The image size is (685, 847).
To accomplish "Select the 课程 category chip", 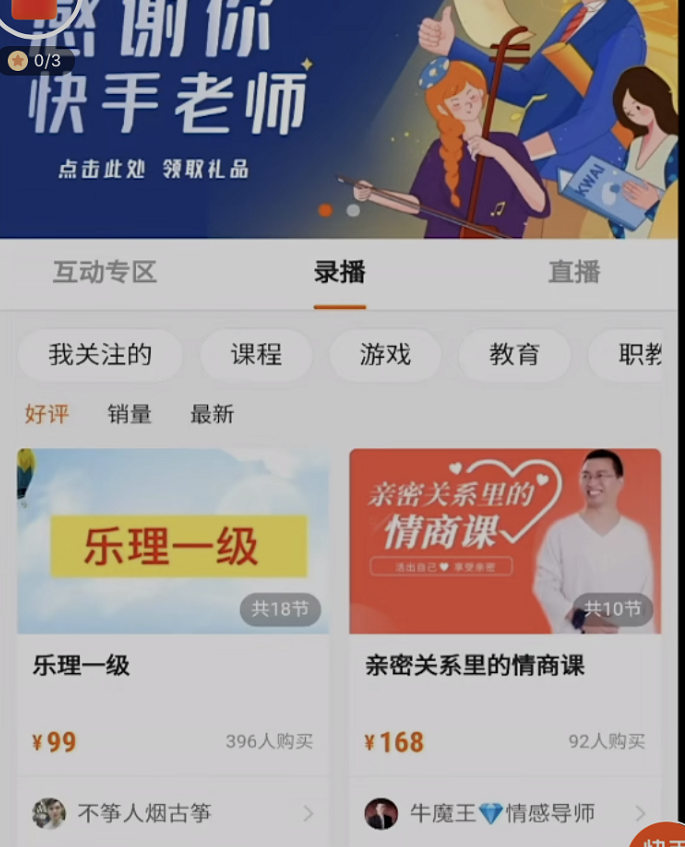I will tap(256, 354).
